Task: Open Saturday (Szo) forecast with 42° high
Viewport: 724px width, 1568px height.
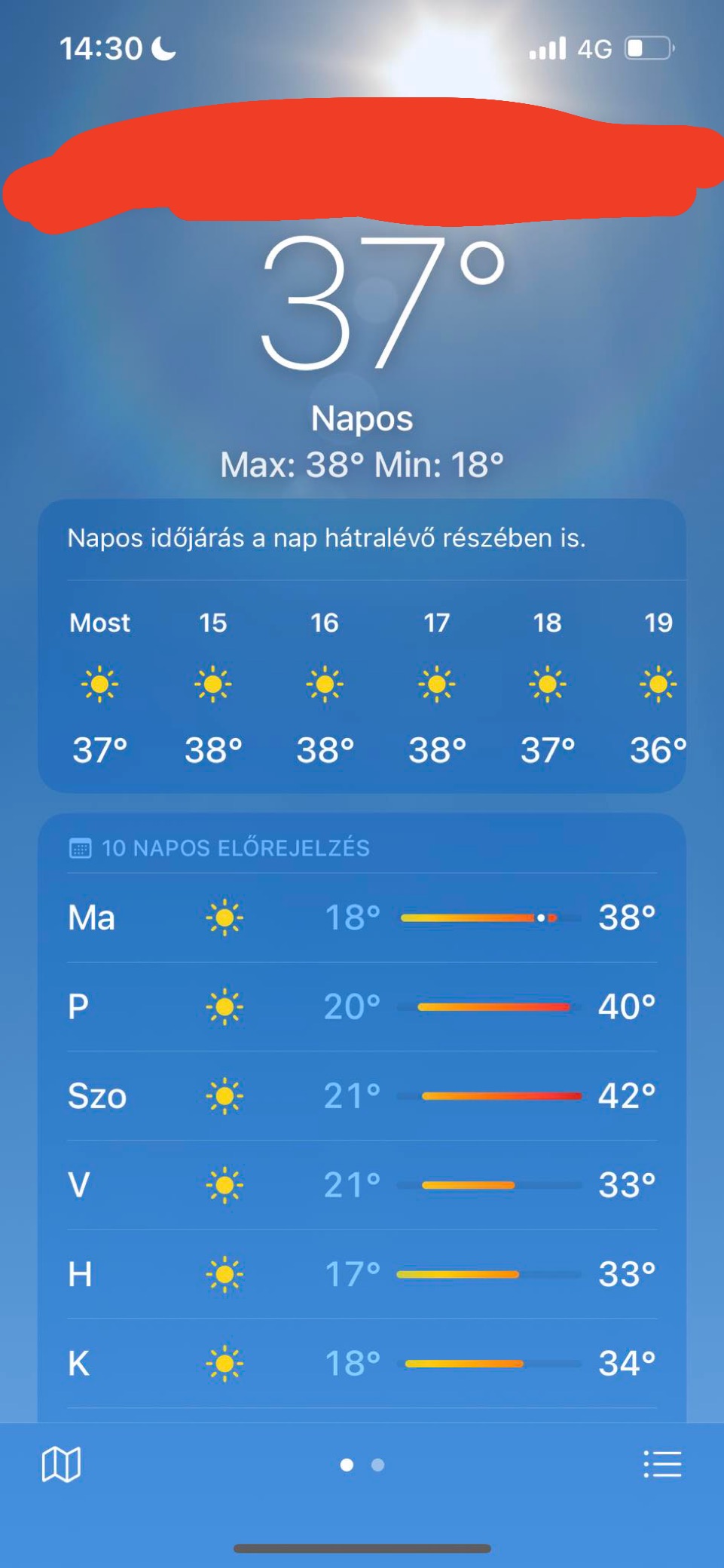Action: (x=362, y=1095)
